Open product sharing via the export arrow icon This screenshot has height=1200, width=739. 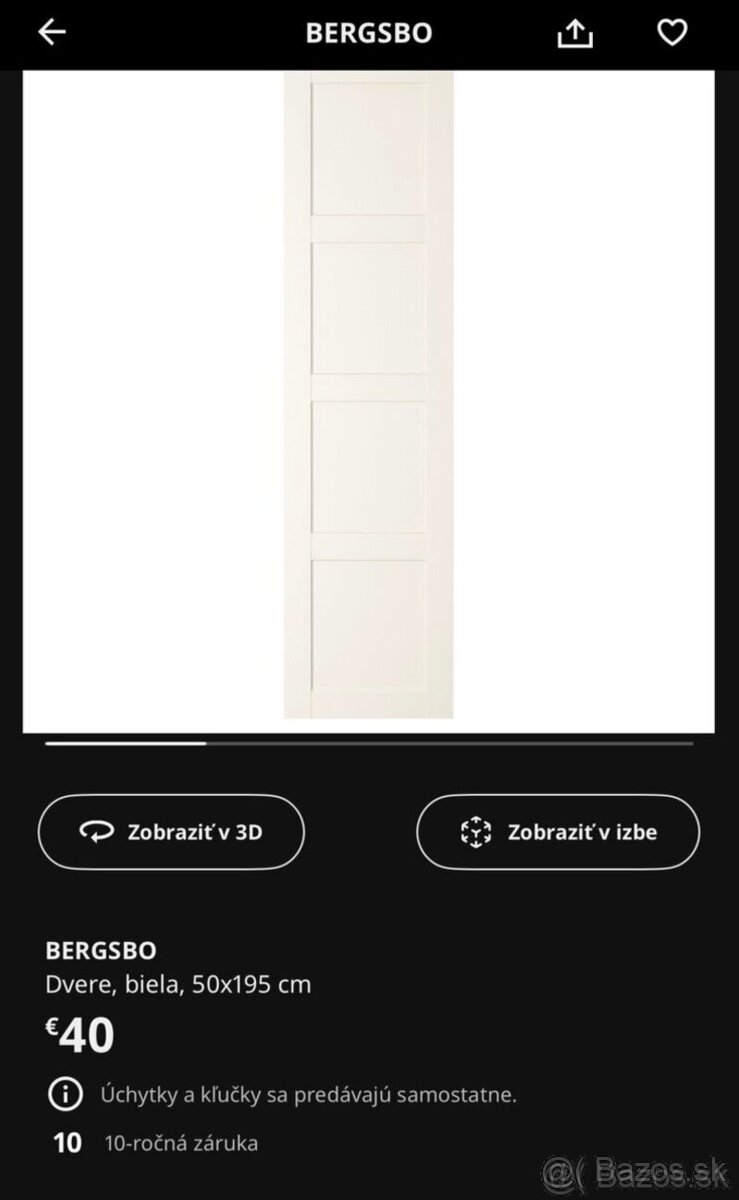(x=575, y=32)
